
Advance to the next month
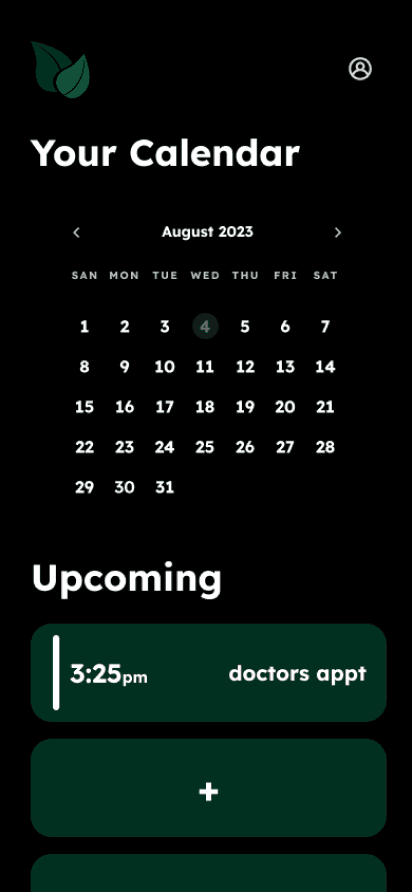coord(337,232)
